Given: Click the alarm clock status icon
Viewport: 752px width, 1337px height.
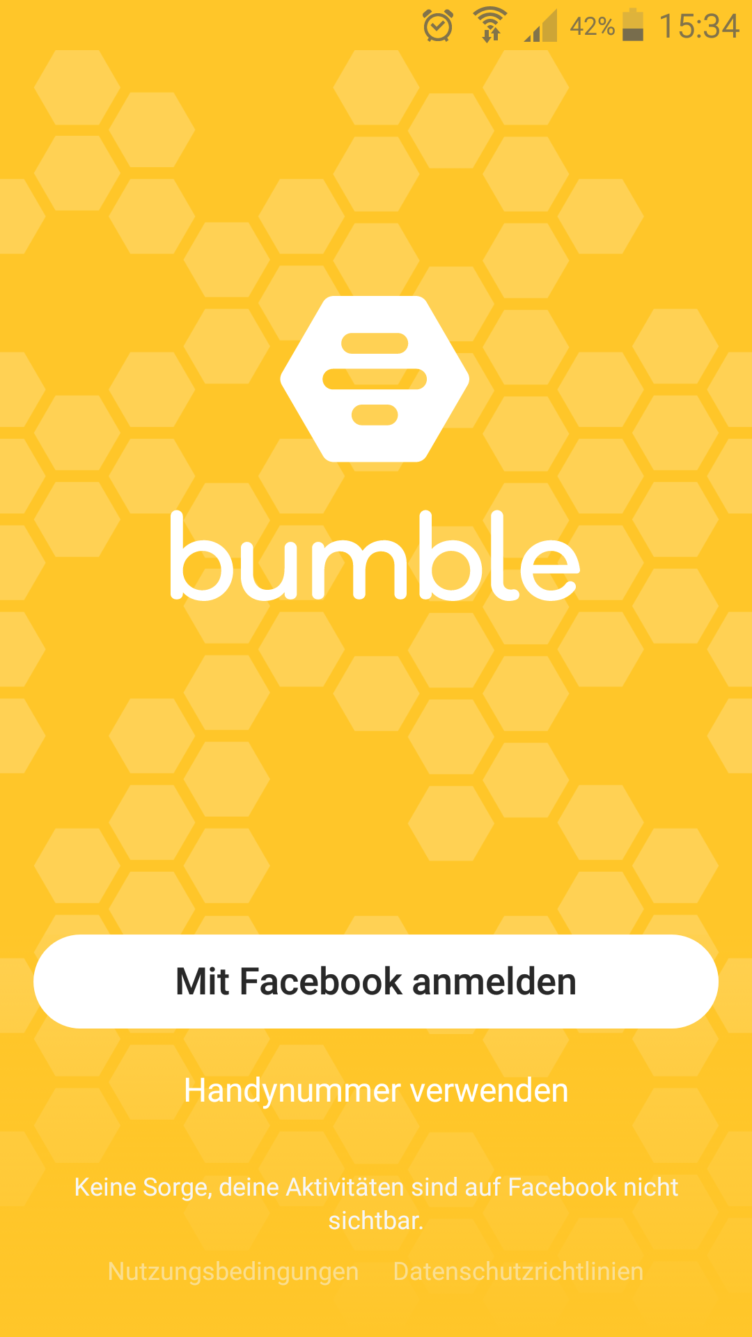Looking at the screenshot, I should pyautogui.click(x=438, y=26).
